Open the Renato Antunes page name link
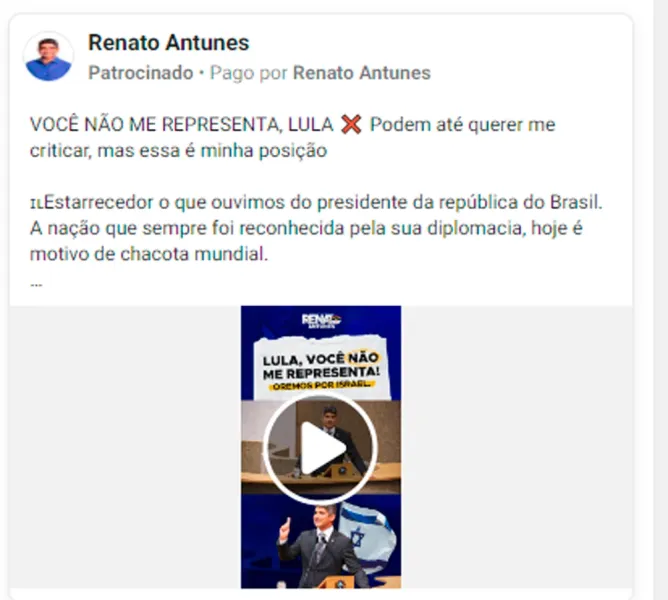This screenshot has width=668, height=600. [x=168, y=42]
